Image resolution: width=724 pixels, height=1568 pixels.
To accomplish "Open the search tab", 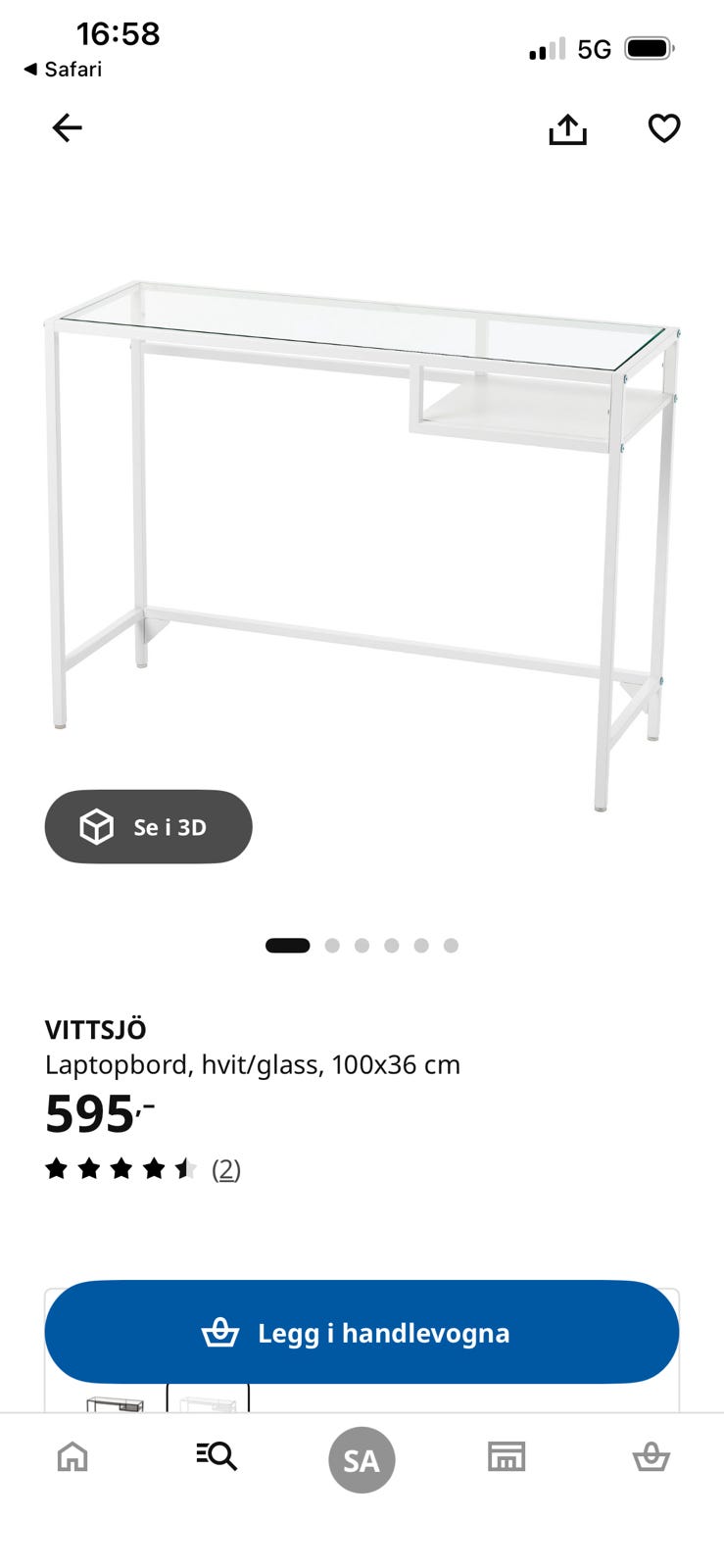I will click(x=217, y=1456).
